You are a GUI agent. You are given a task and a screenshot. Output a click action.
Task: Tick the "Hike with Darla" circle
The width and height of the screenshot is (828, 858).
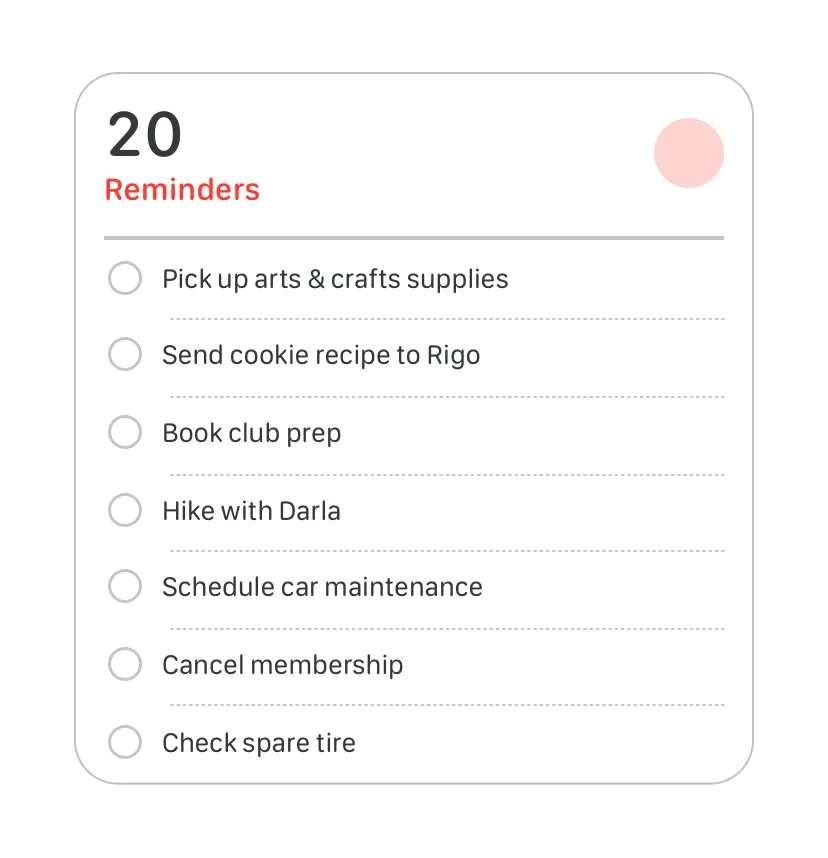click(125, 510)
